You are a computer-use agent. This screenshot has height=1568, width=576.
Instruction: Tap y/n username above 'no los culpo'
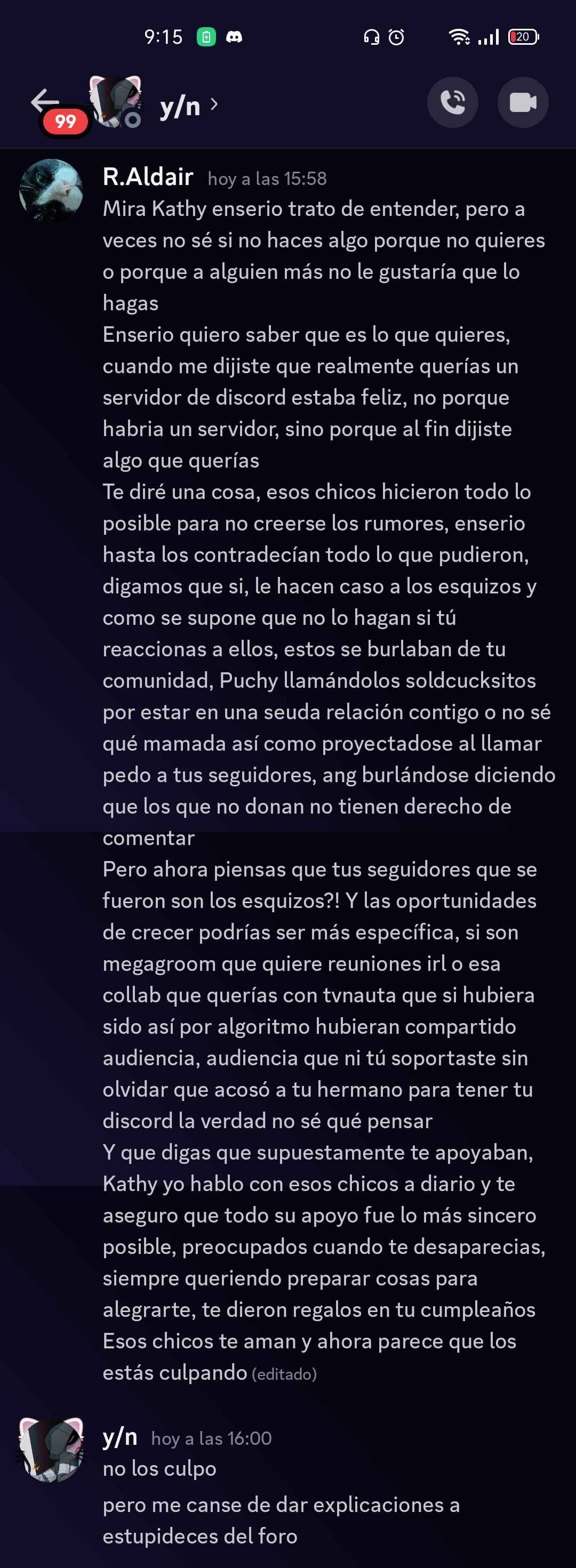click(120, 1436)
